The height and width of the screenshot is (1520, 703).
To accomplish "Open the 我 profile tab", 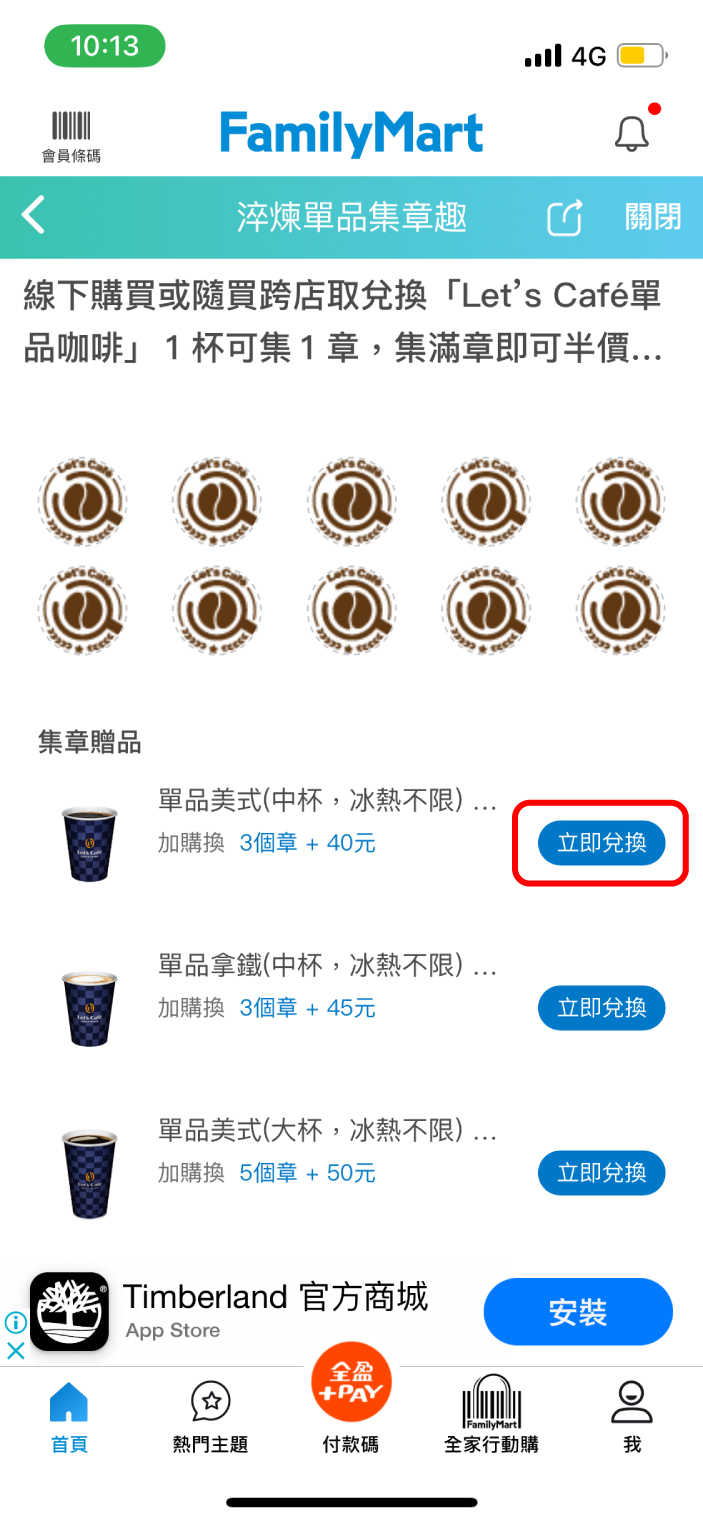I will point(631,1416).
